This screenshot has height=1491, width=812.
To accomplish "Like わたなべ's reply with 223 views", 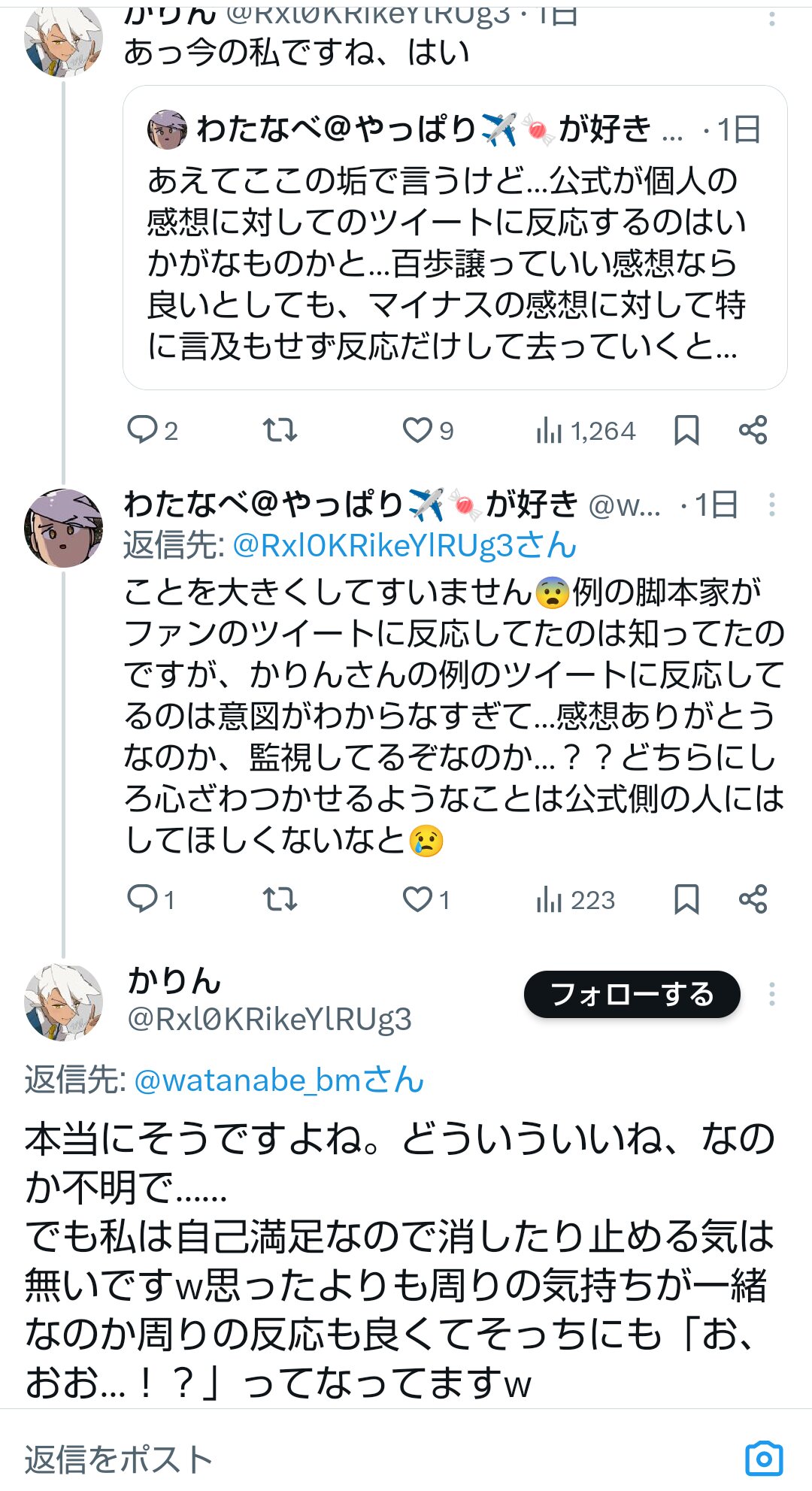I will [x=426, y=899].
